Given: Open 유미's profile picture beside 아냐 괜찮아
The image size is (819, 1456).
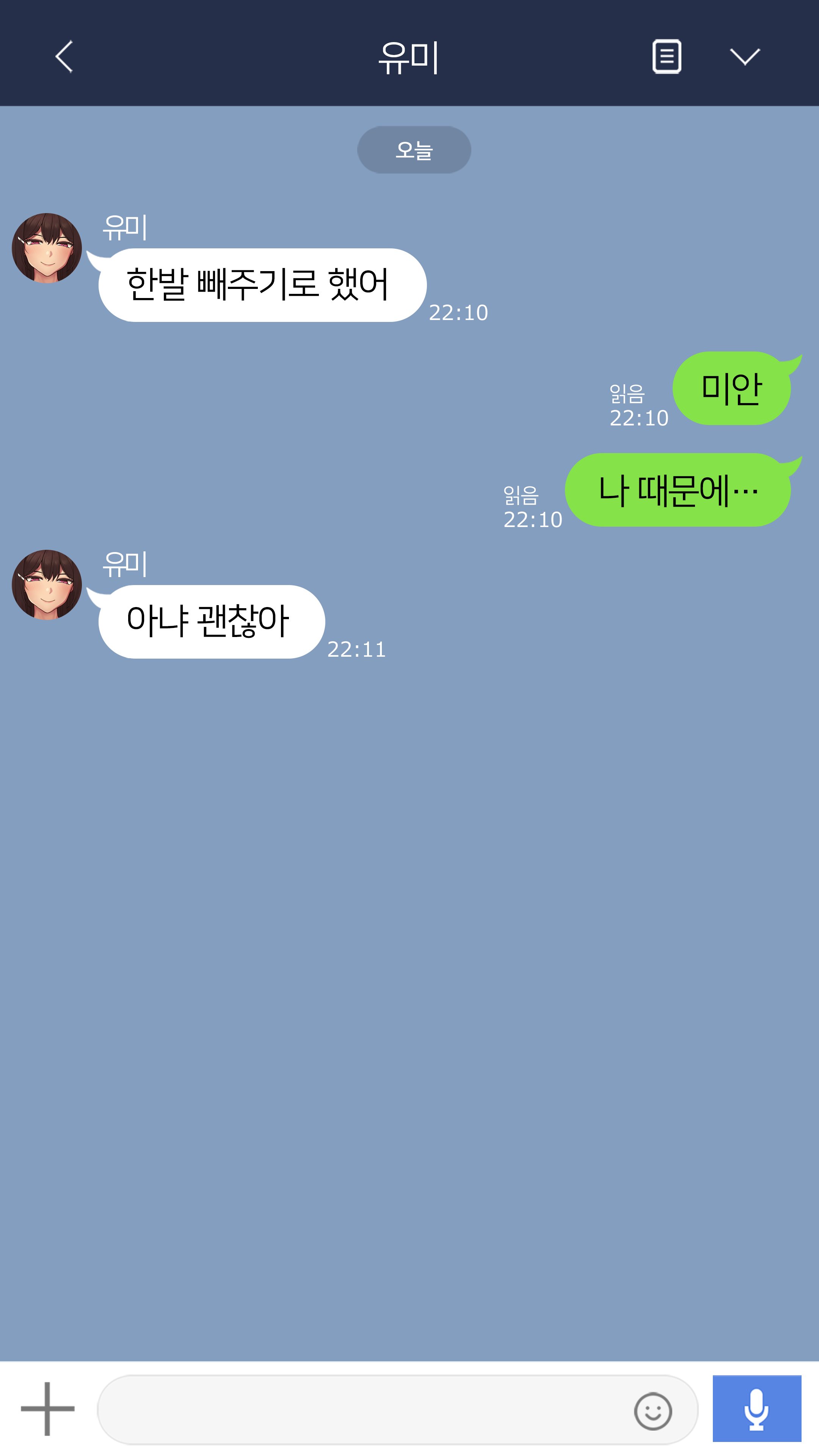Looking at the screenshot, I should tap(47, 585).
